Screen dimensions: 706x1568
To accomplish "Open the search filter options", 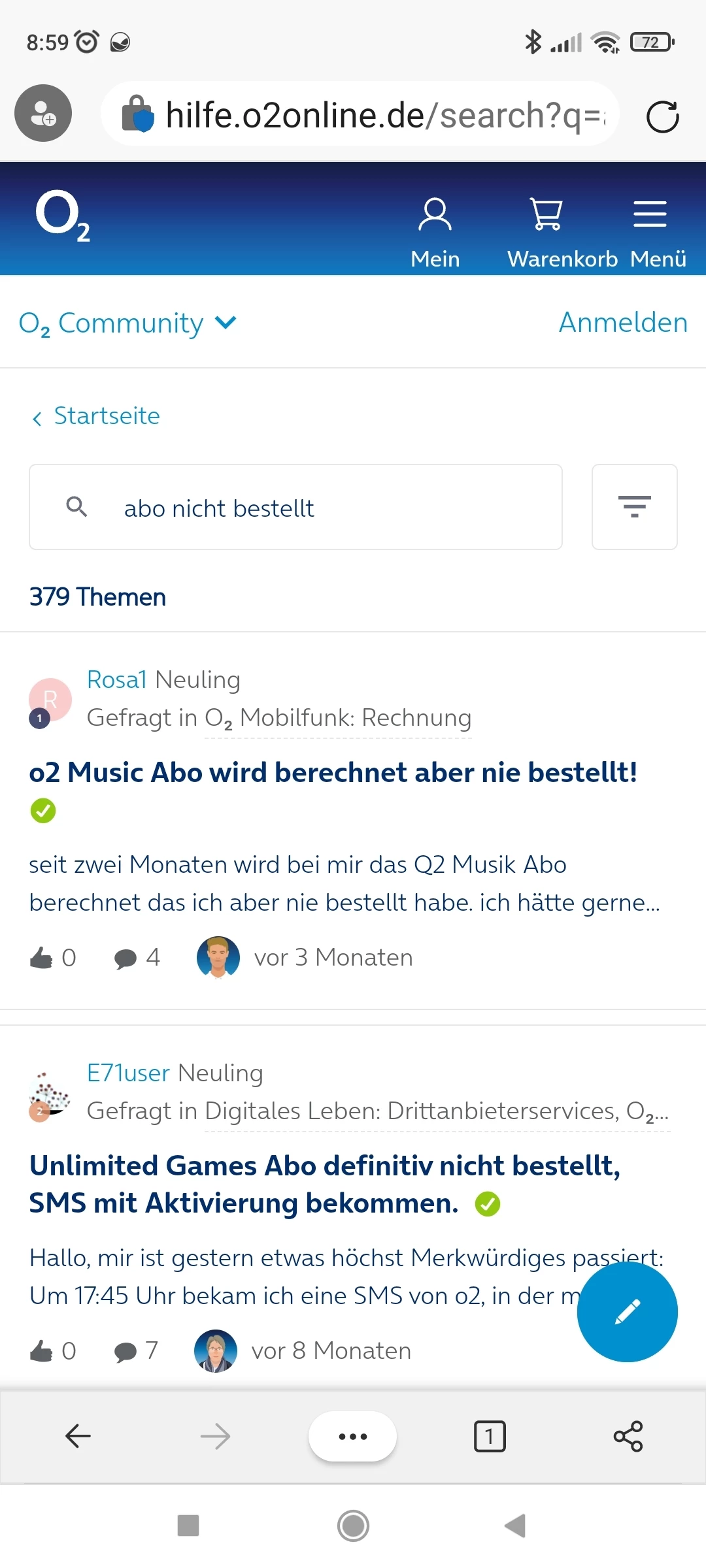I will (x=634, y=507).
